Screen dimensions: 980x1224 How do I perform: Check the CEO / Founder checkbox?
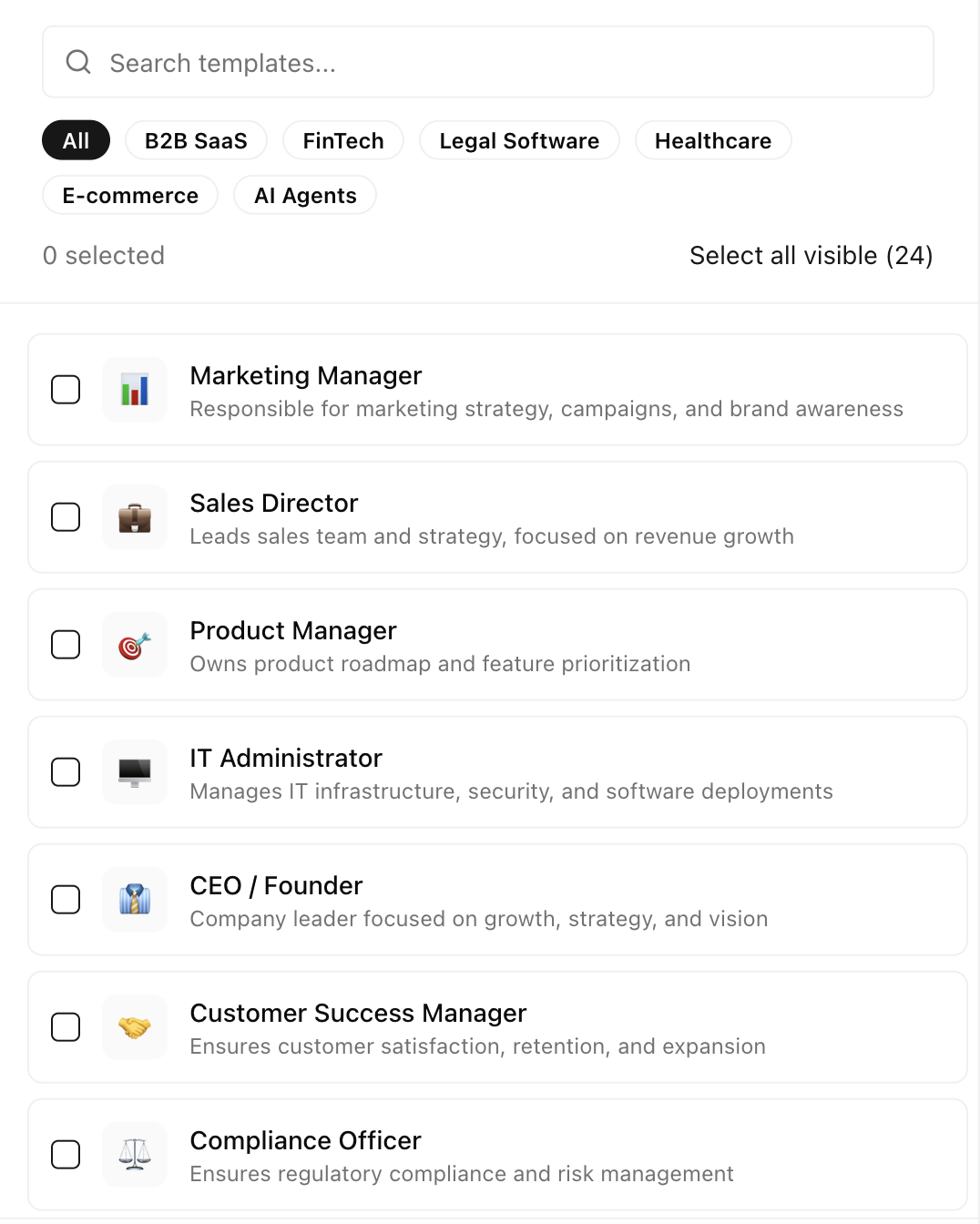point(66,899)
